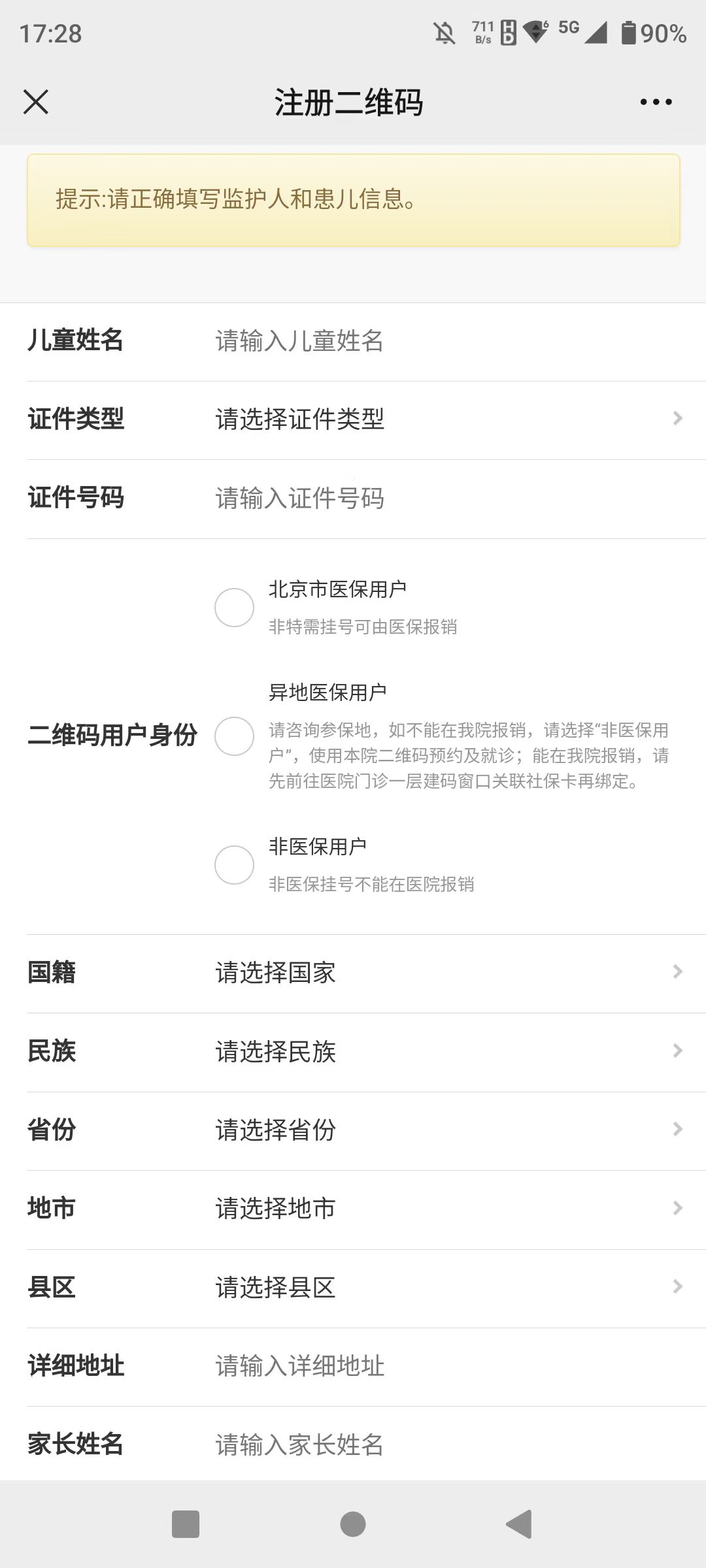Tap the Android home circle button
This screenshot has height=1568, width=706.
click(x=353, y=1522)
